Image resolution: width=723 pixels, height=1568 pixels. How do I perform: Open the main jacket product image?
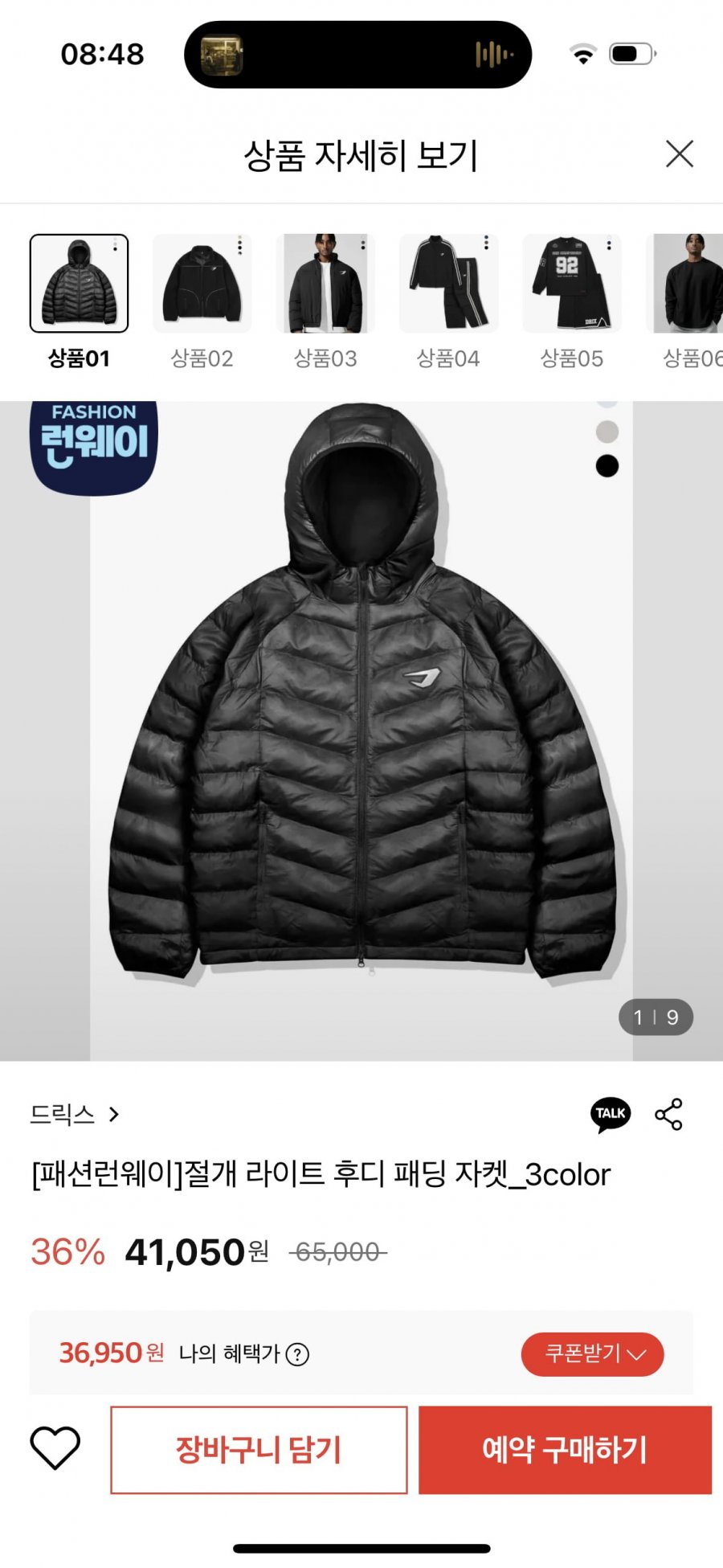[x=361, y=731]
